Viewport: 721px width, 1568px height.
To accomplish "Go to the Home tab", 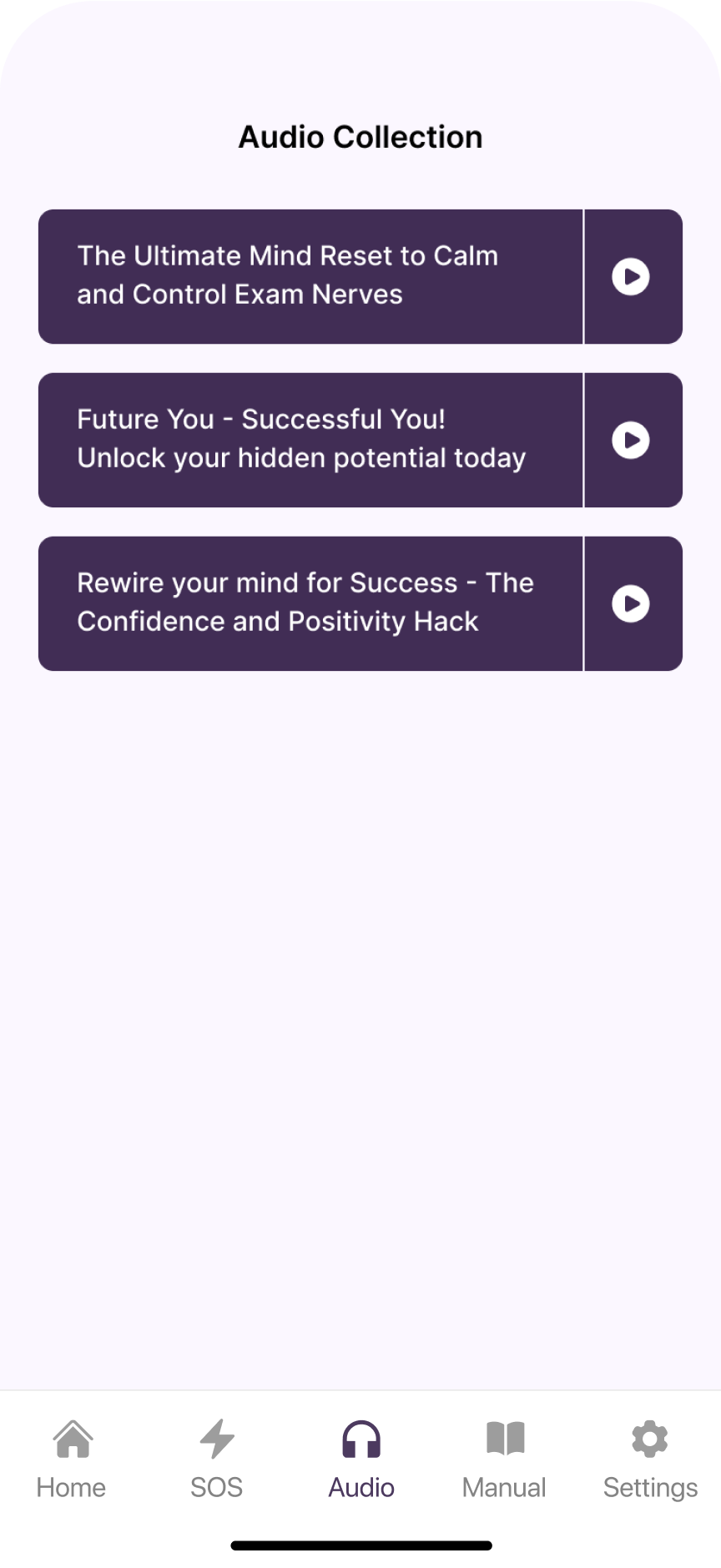I will pyautogui.click(x=72, y=1460).
